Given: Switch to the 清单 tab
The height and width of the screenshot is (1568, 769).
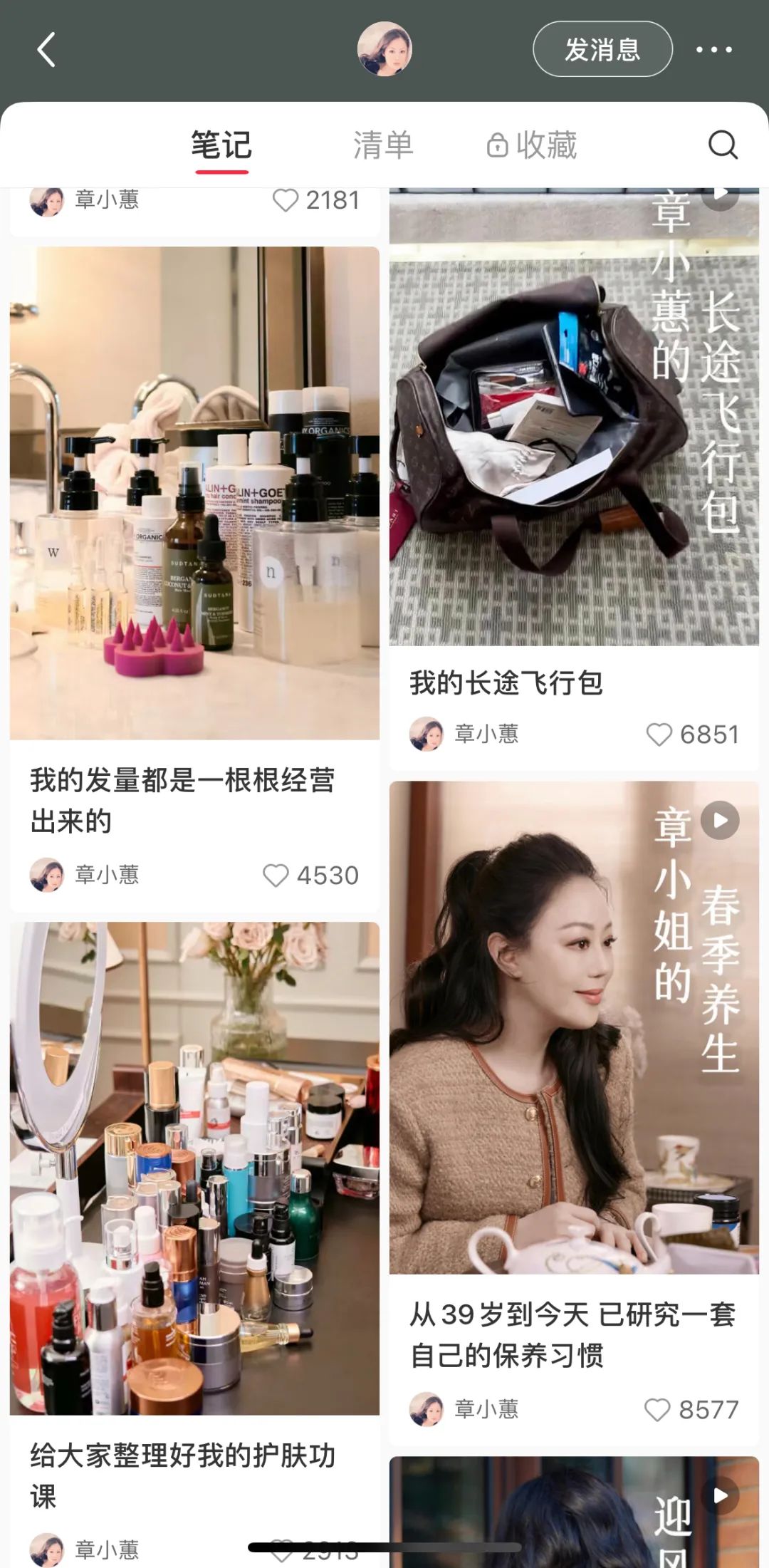Looking at the screenshot, I should coord(383,145).
